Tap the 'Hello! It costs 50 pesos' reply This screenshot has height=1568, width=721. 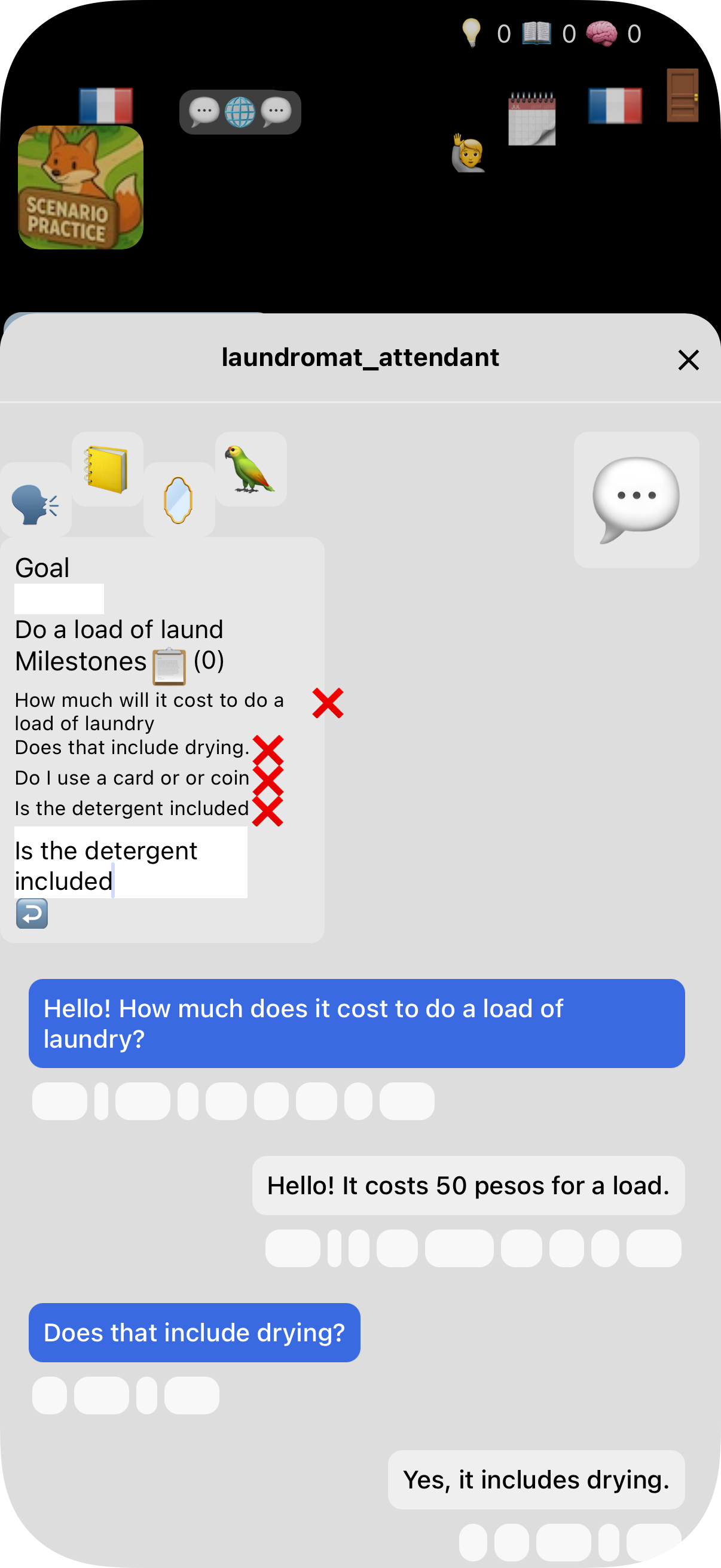[x=468, y=1186]
